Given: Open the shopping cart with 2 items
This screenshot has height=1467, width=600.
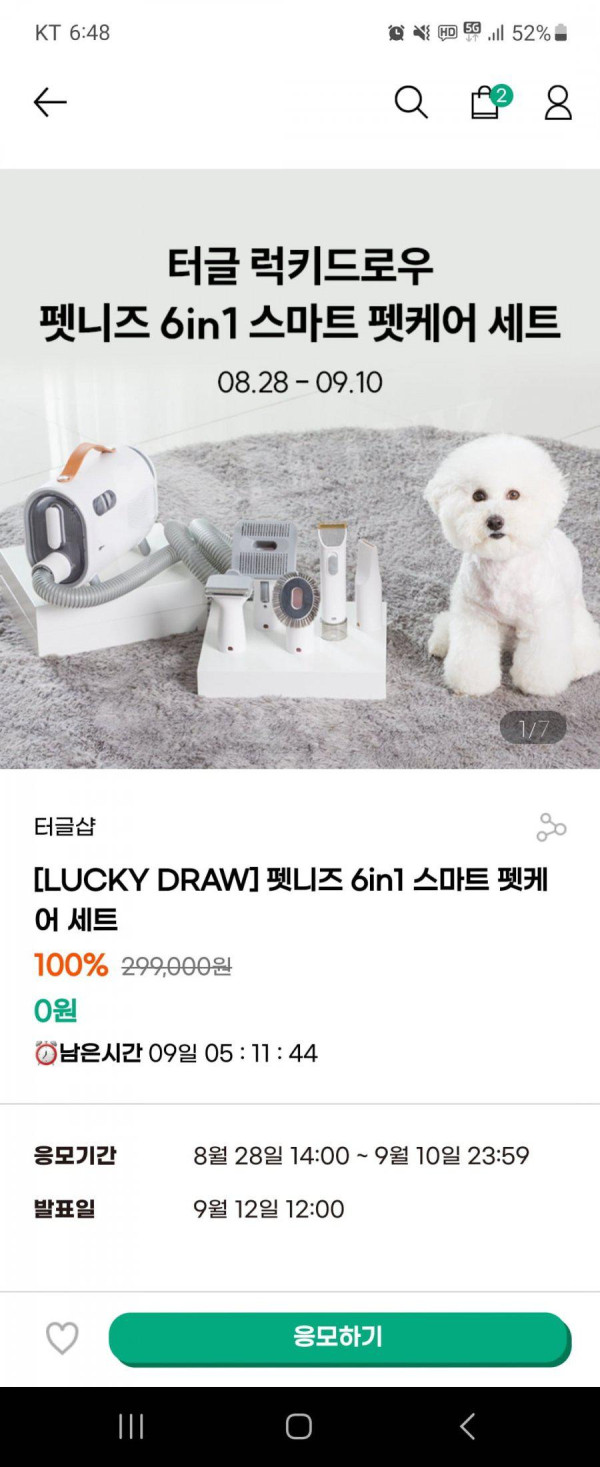Looking at the screenshot, I should coord(486,103).
